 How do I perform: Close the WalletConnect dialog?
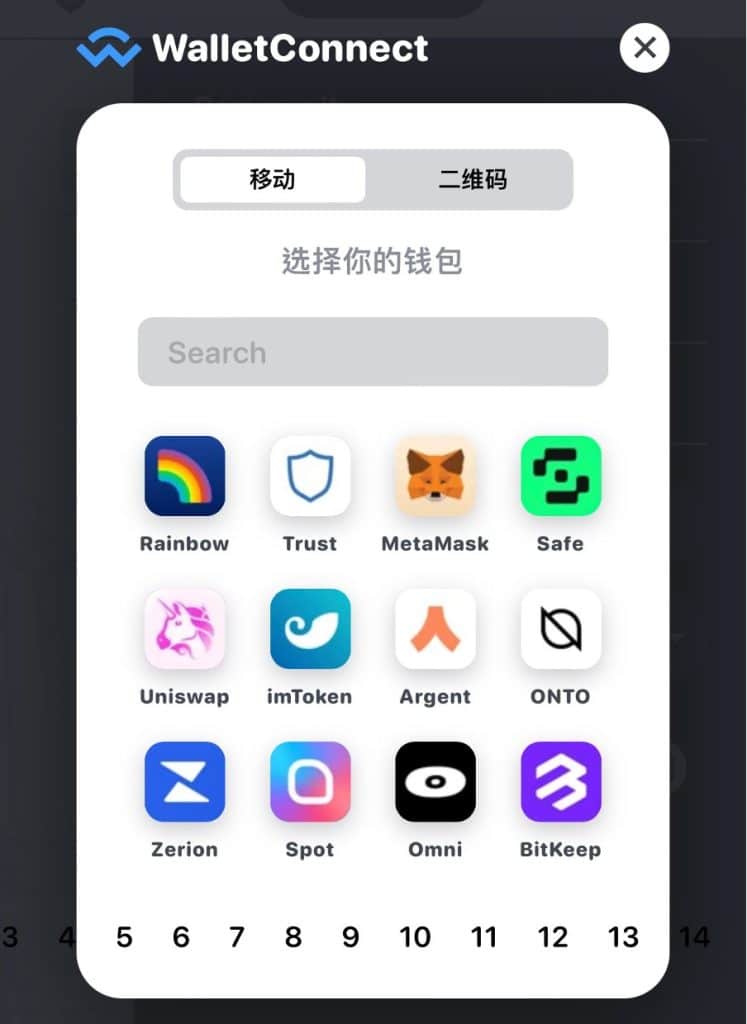point(645,48)
